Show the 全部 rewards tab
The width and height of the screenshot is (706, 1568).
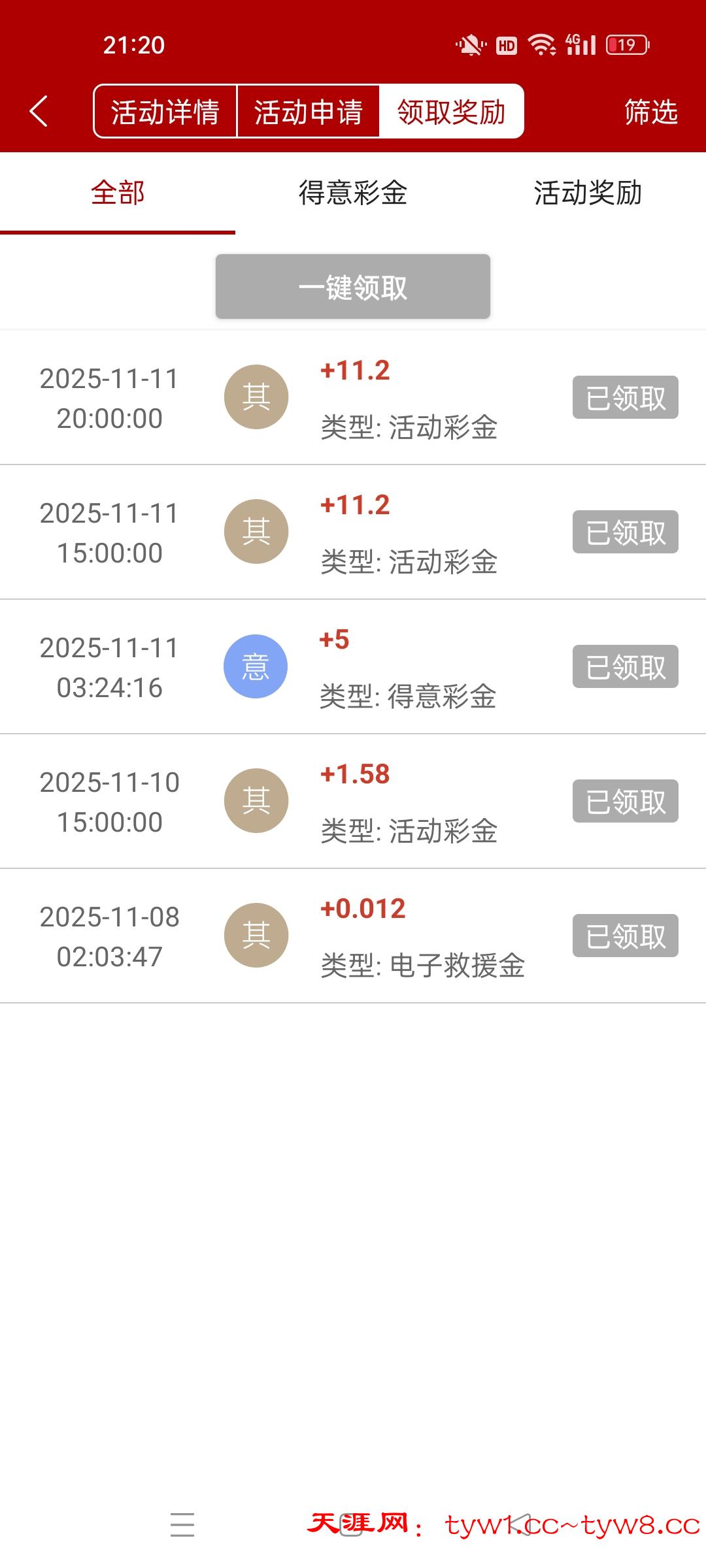118,193
